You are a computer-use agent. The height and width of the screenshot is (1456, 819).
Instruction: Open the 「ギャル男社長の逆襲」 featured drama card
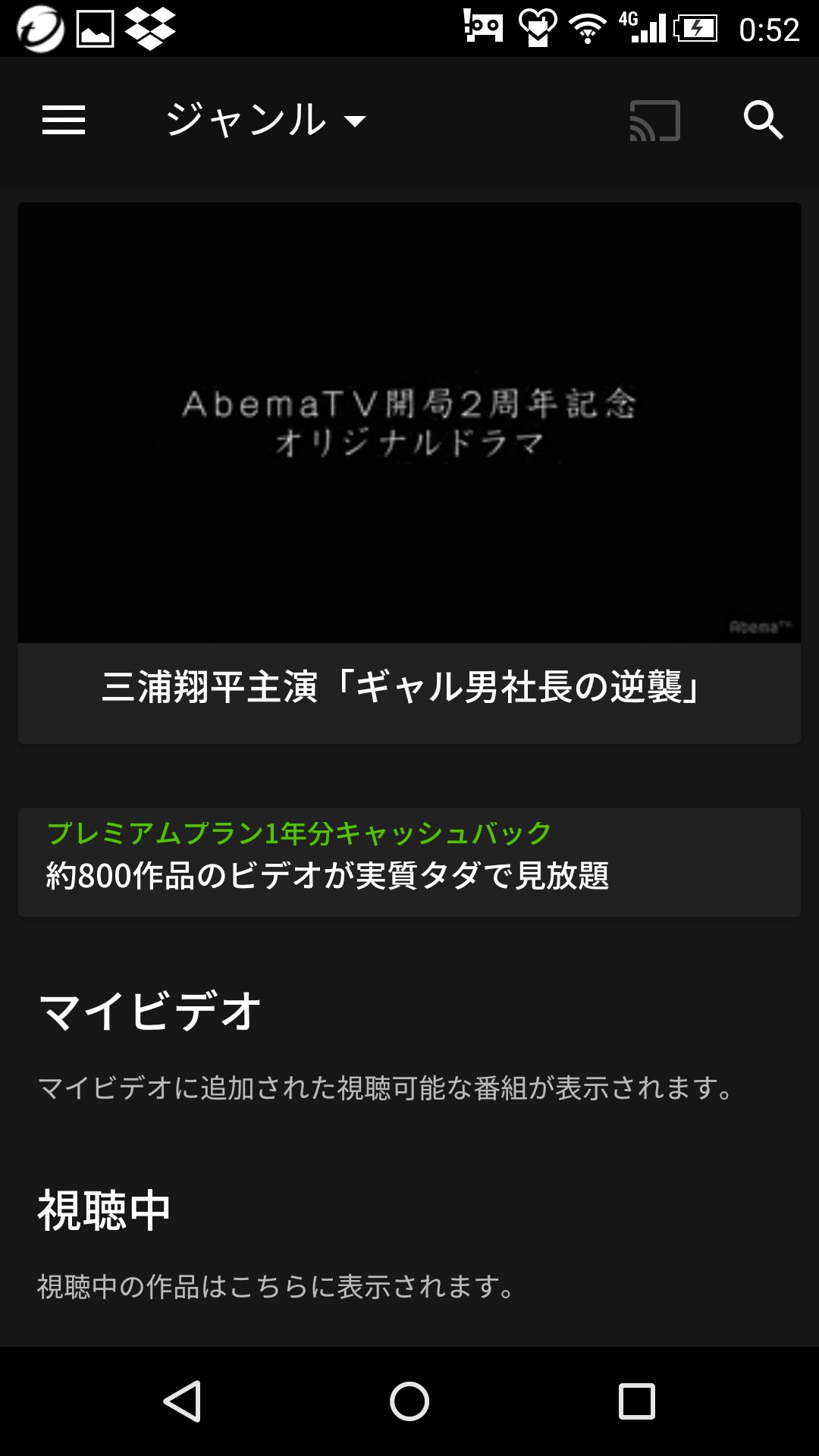(x=409, y=472)
